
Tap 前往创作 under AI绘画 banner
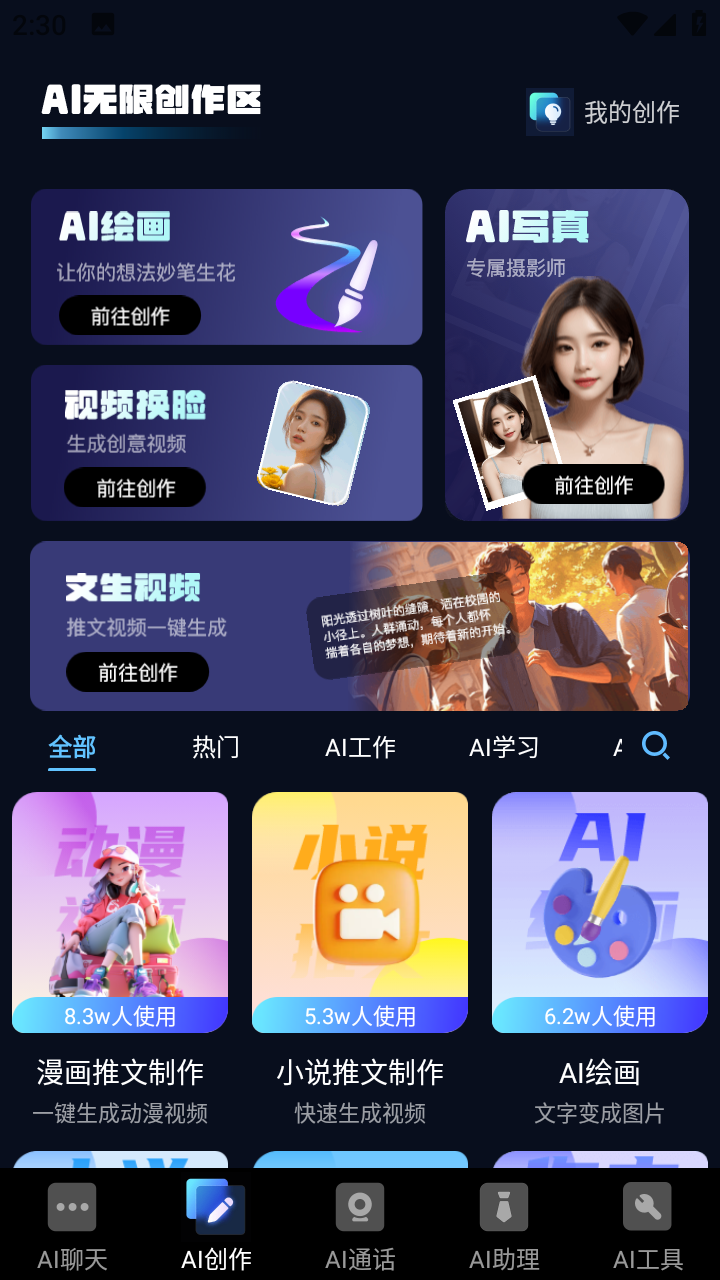coord(130,316)
